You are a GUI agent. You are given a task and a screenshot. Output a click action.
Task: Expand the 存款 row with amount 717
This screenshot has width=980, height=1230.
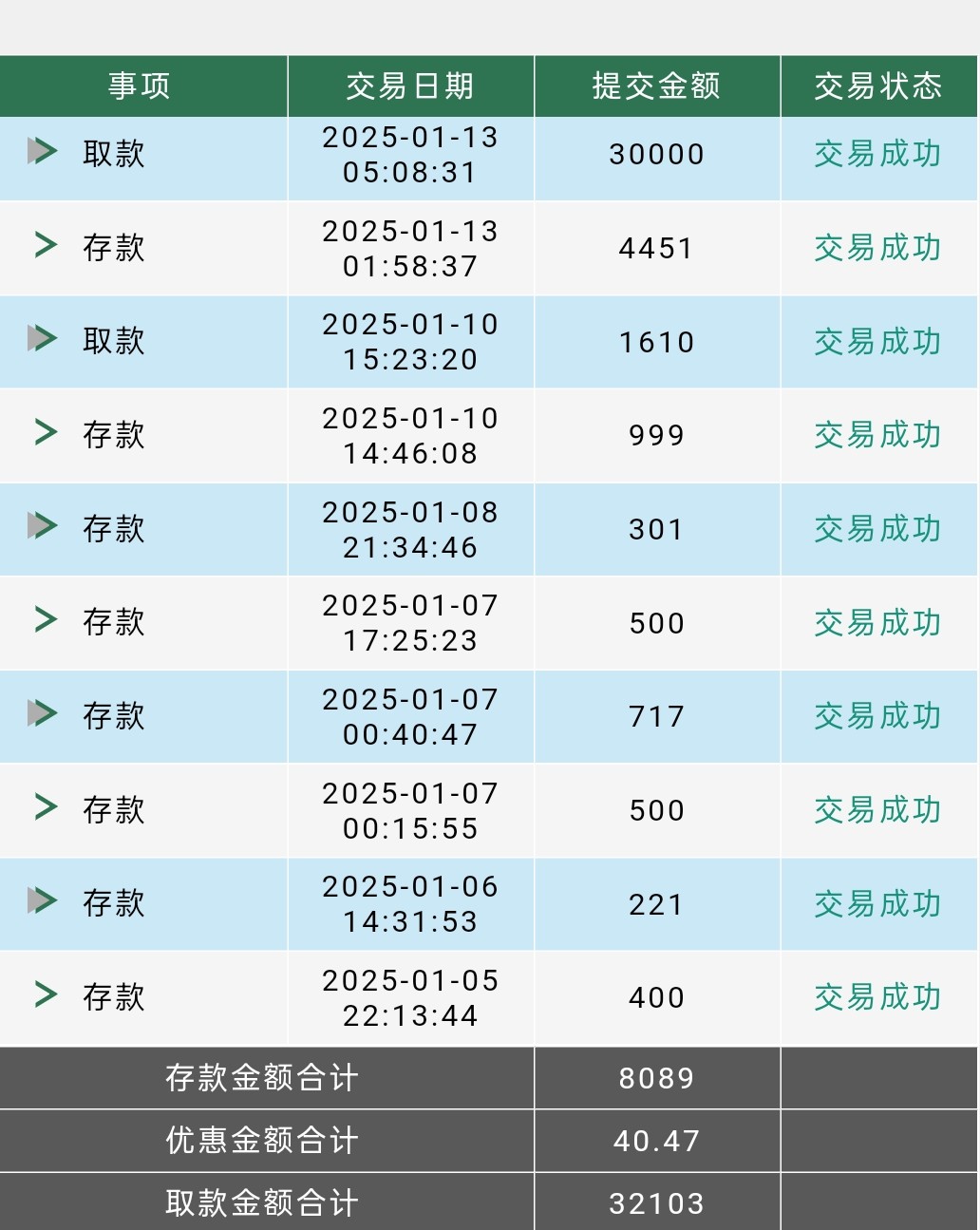(43, 713)
